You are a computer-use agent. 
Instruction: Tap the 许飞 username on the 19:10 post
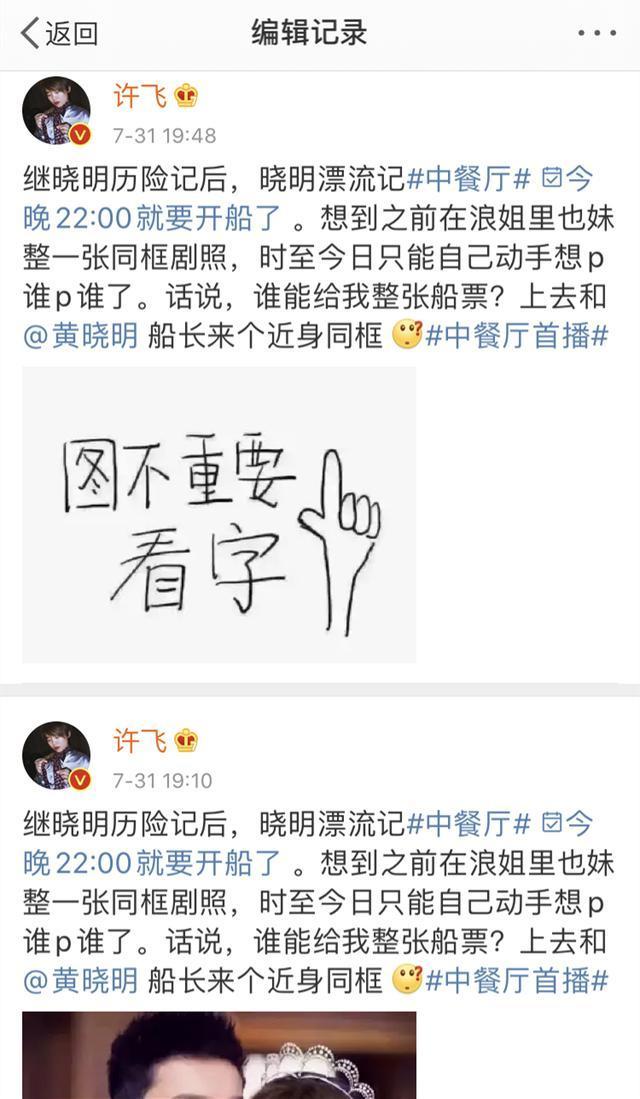pyautogui.click(x=140, y=741)
